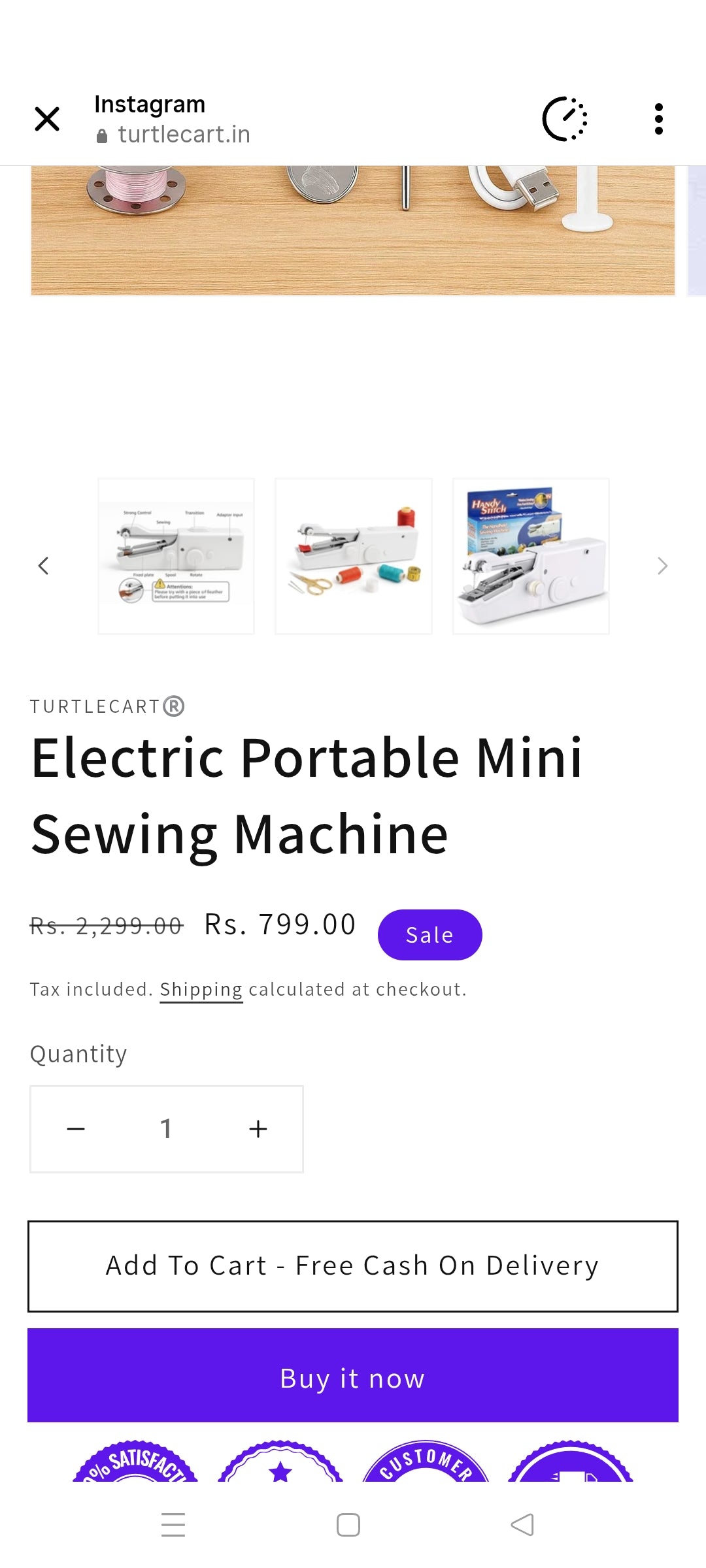Screen dimensions: 706x1568
Task: Open the browser overflow menu
Action: click(x=658, y=119)
